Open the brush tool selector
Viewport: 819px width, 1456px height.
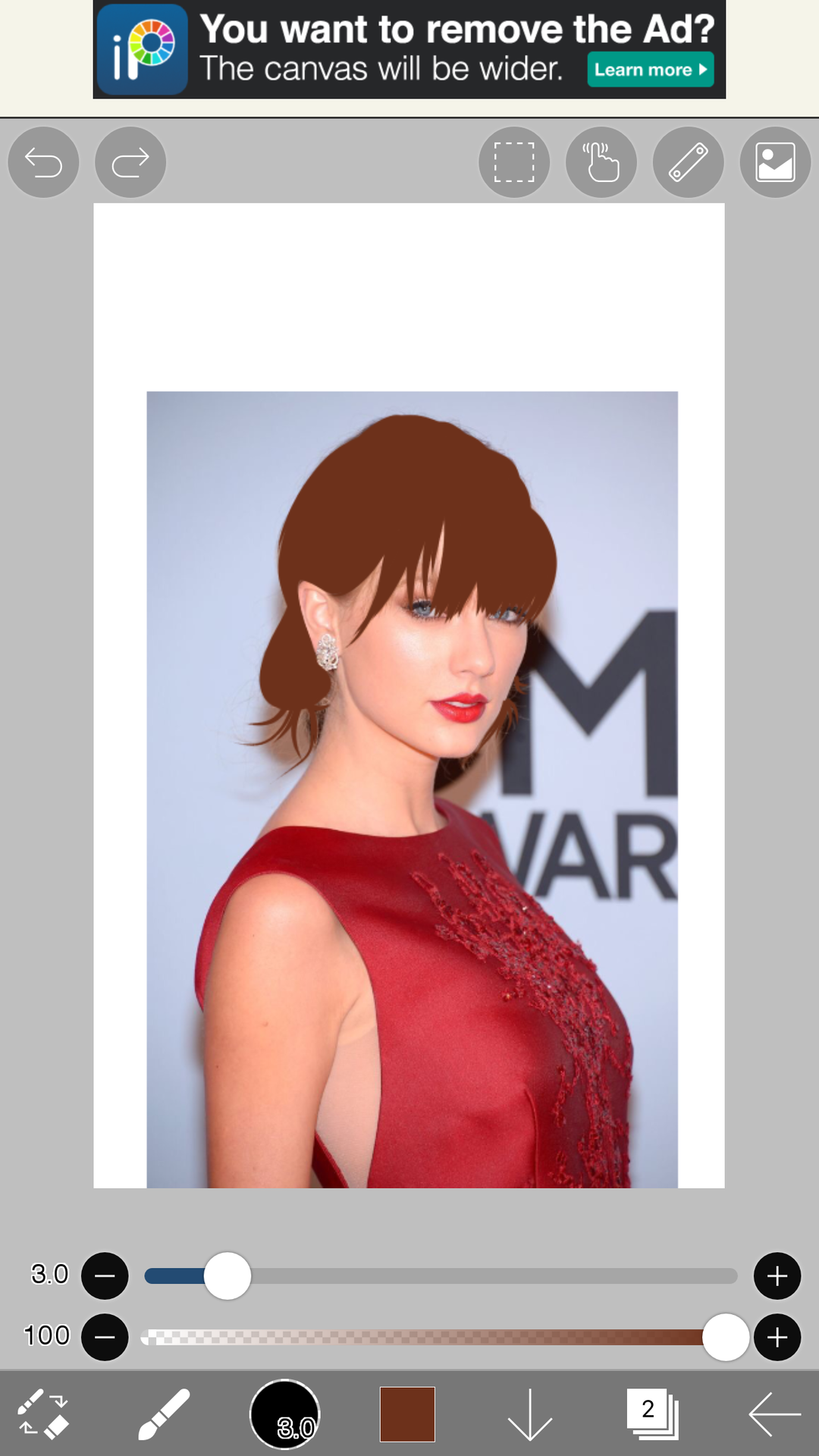(x=163, y=1414)
